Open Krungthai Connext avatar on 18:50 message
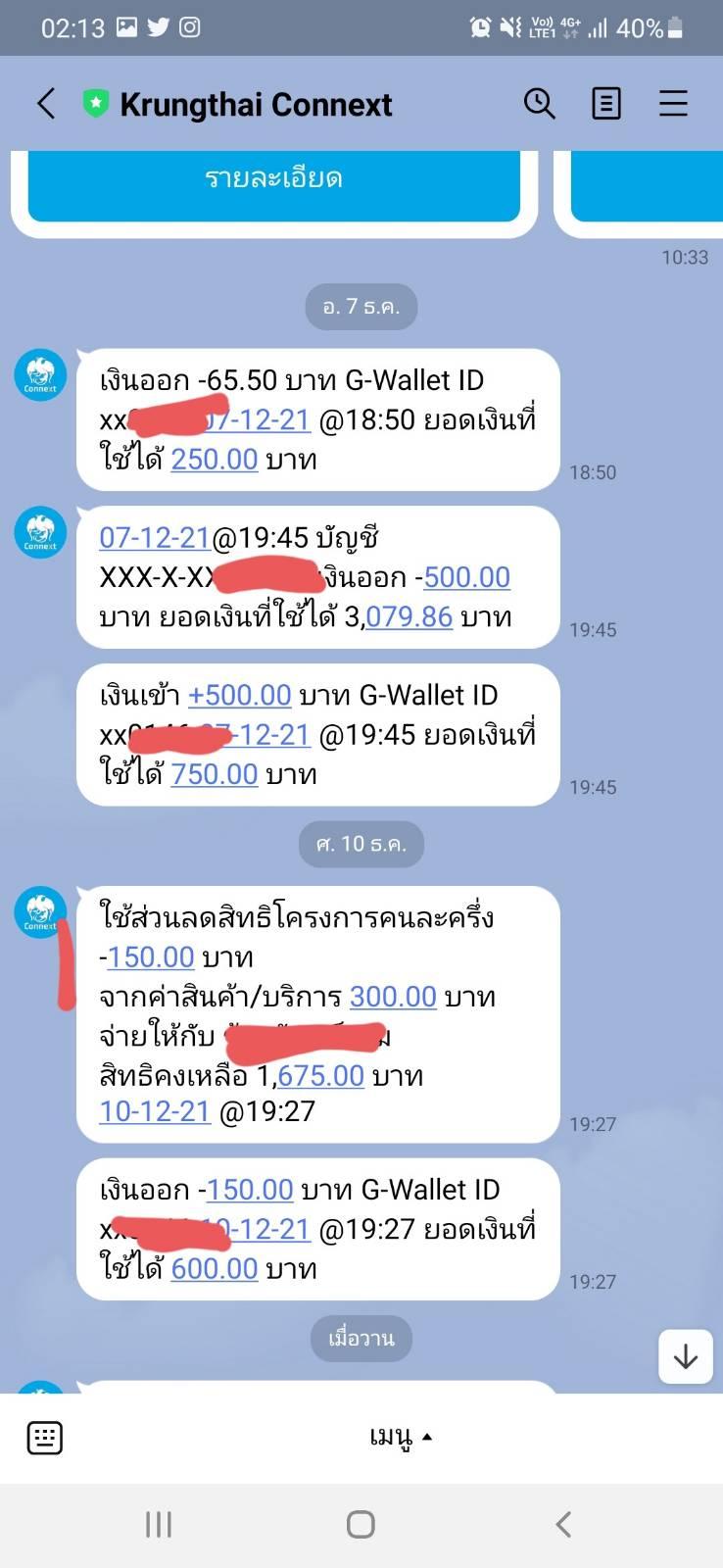 coord(40,375)
